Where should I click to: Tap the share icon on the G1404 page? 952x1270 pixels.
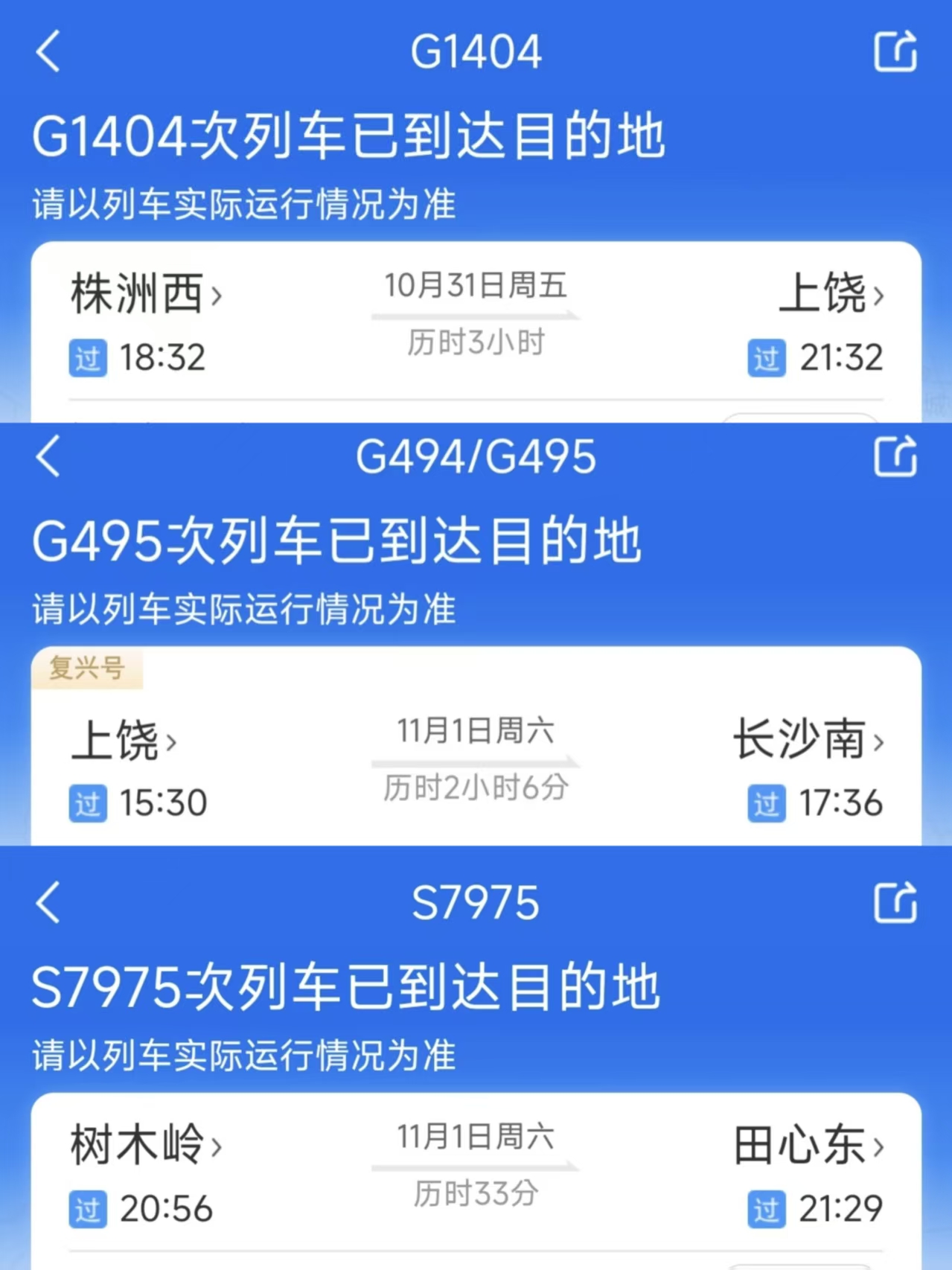click(x=895, y=51)
